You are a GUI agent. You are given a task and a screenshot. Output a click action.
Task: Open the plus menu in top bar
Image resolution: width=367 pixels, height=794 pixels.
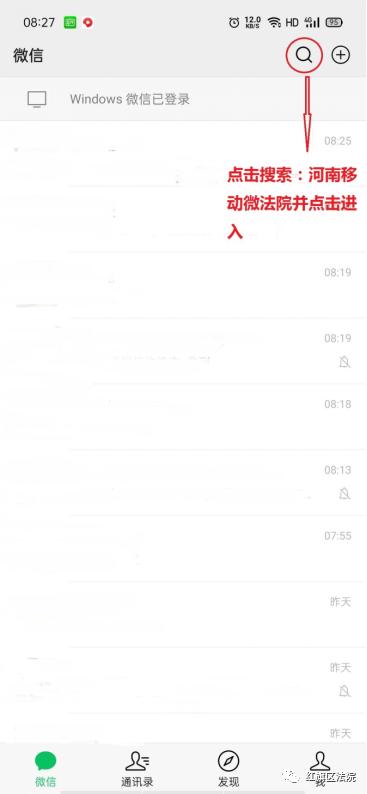(341, 55)
